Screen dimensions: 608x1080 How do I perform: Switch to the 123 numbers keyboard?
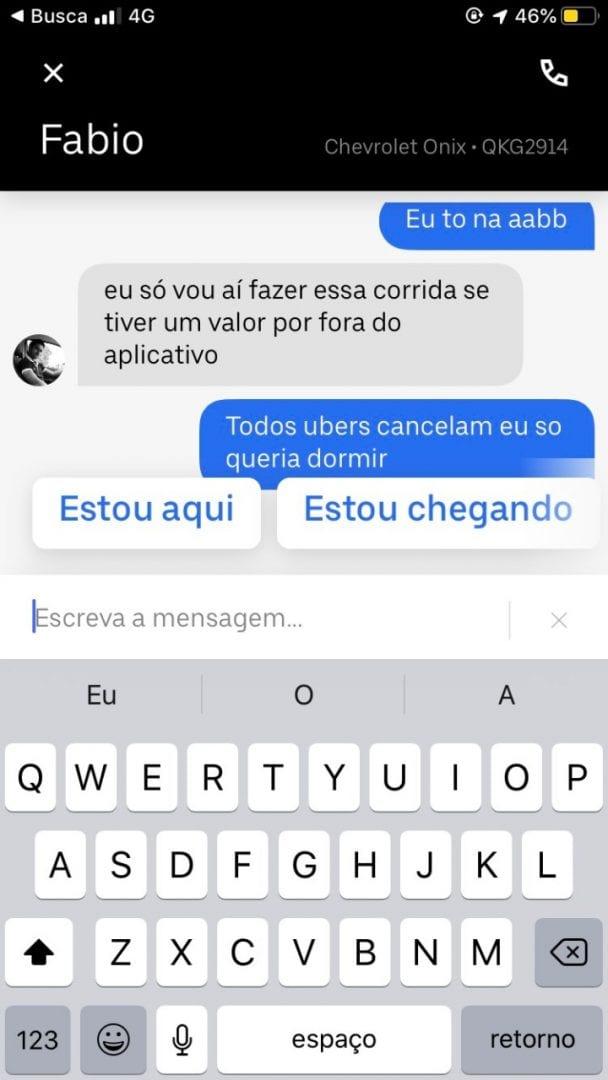38,1040
